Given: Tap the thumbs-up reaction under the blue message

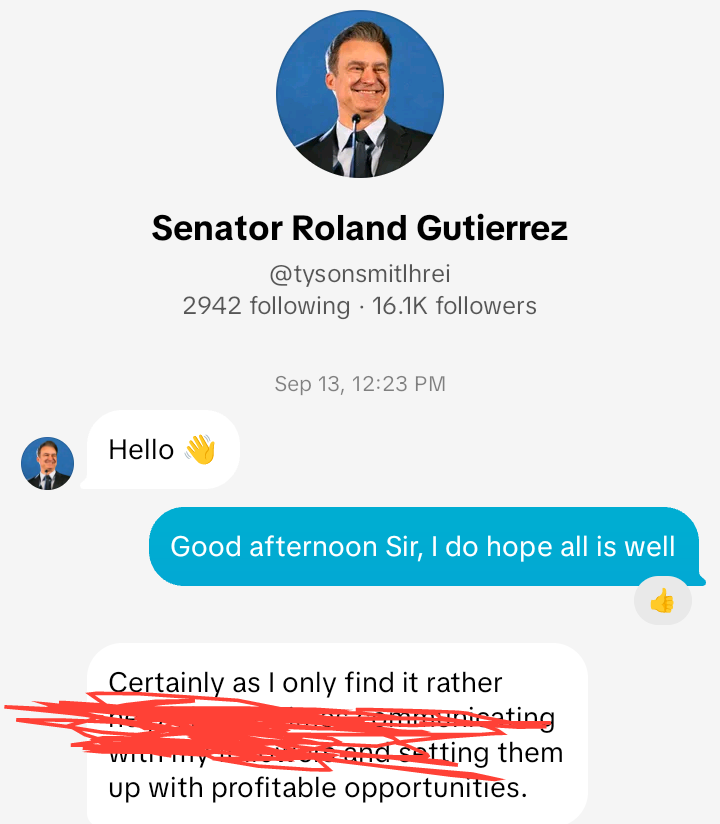Looking at the screenshot, I should (662, 601).
